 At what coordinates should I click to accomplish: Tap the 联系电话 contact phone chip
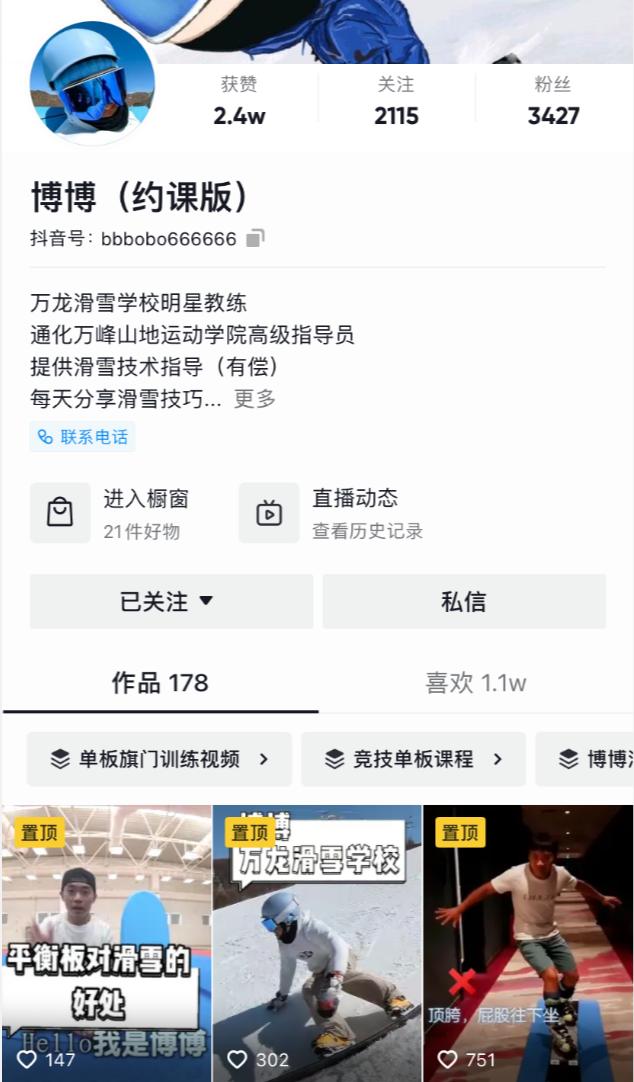click(x=82, y=437)
